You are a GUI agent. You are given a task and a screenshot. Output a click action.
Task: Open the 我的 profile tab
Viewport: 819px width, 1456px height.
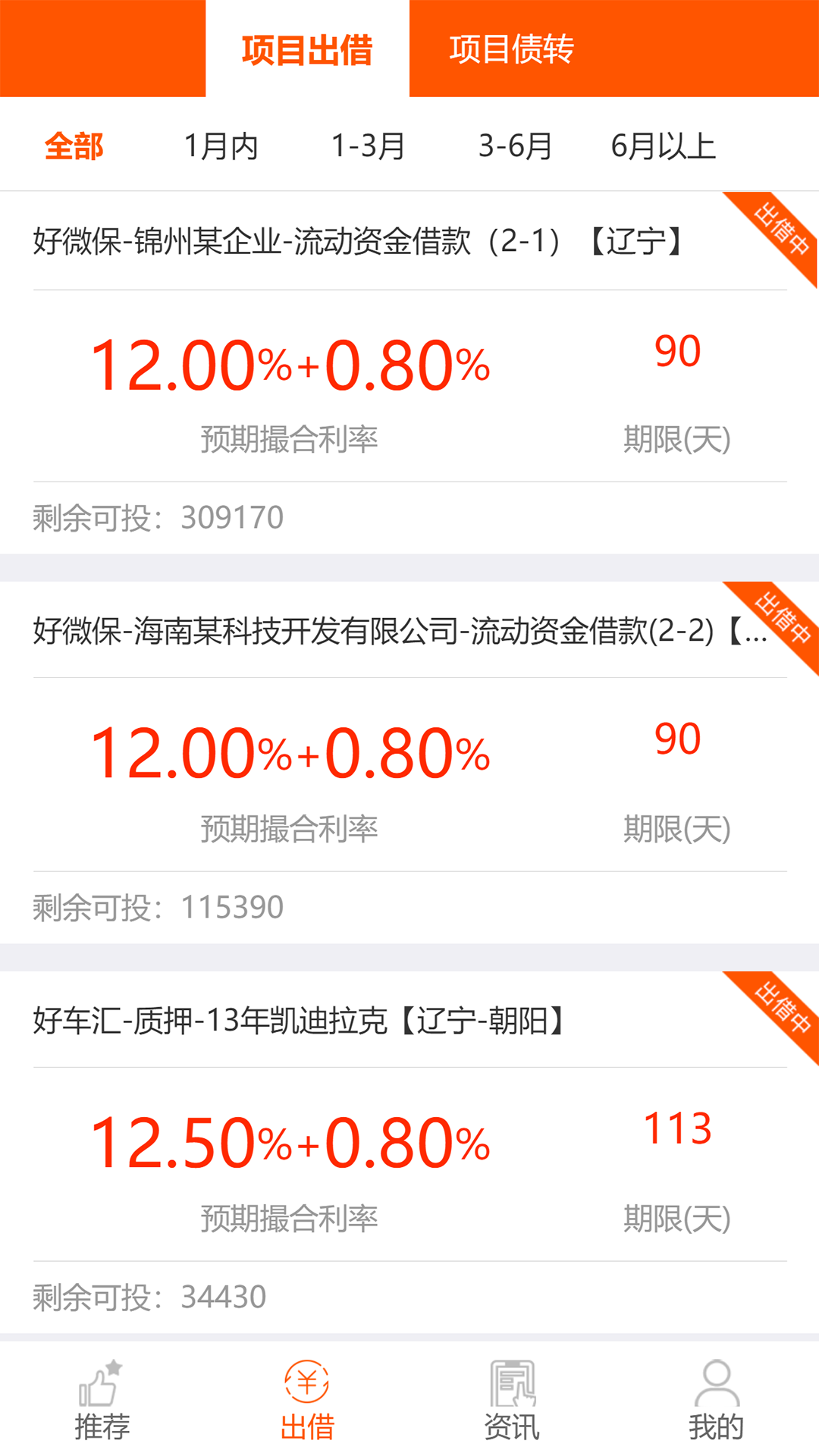pyautogui.click(x=716, y=1400)
